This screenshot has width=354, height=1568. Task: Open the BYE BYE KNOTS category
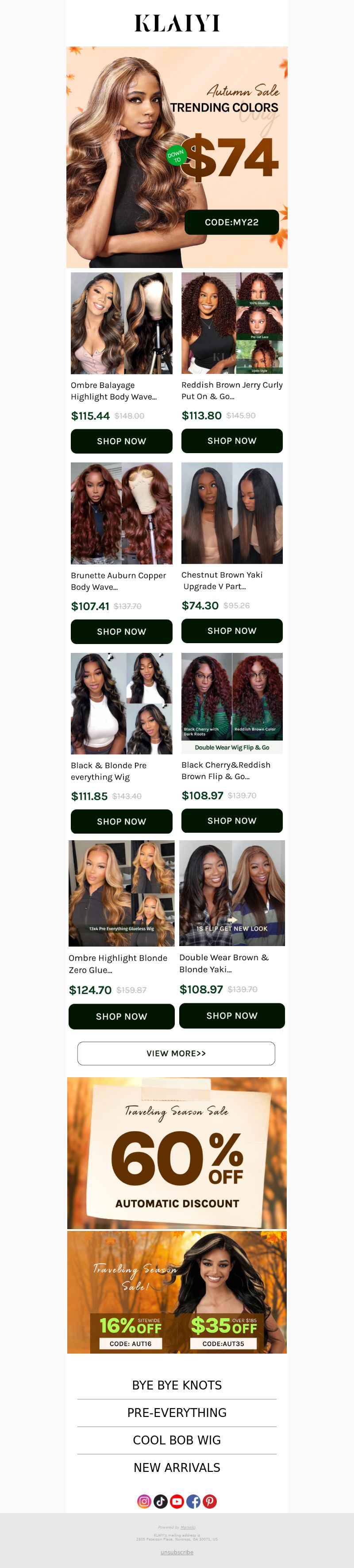click(x=177, y=1385)
